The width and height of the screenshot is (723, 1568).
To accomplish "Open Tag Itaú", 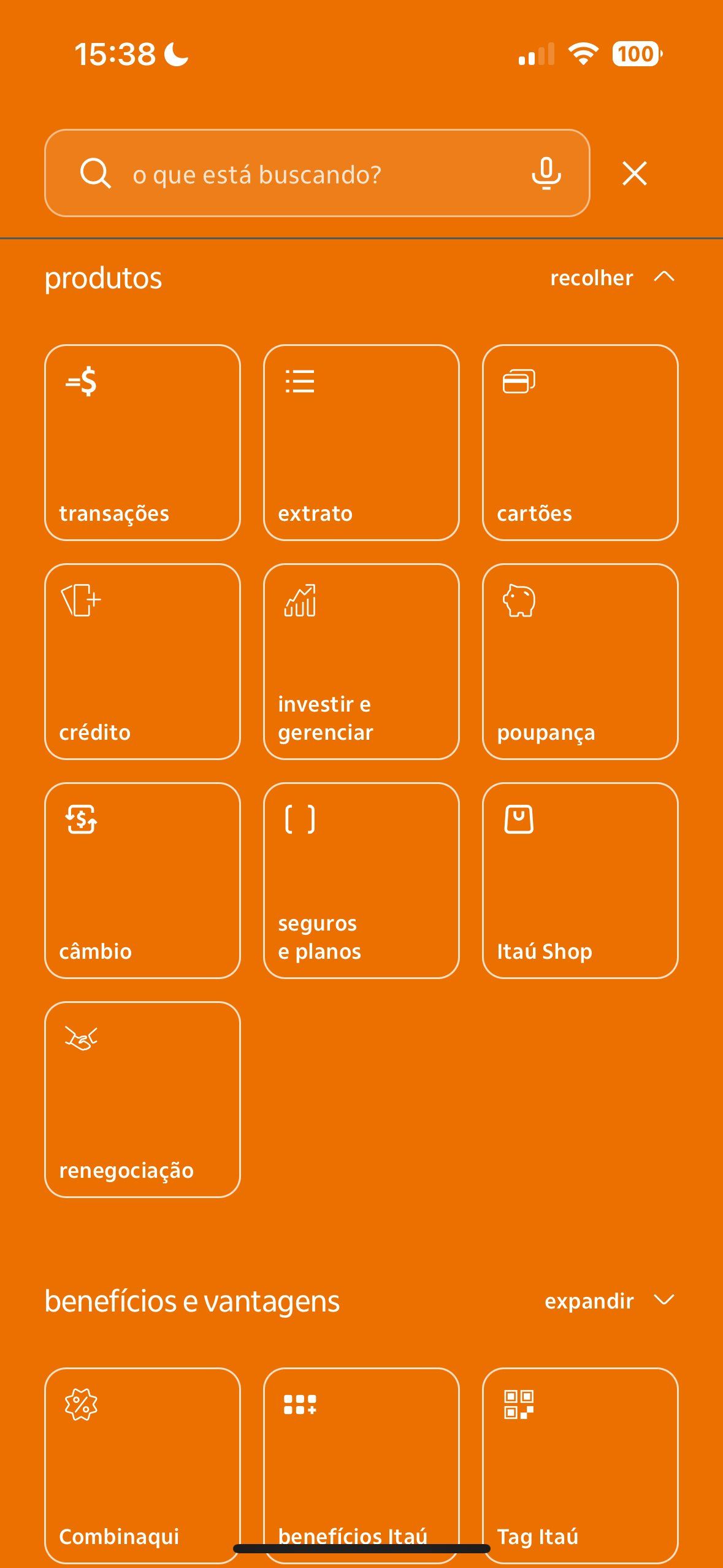I will click(x=580, y=1466).
